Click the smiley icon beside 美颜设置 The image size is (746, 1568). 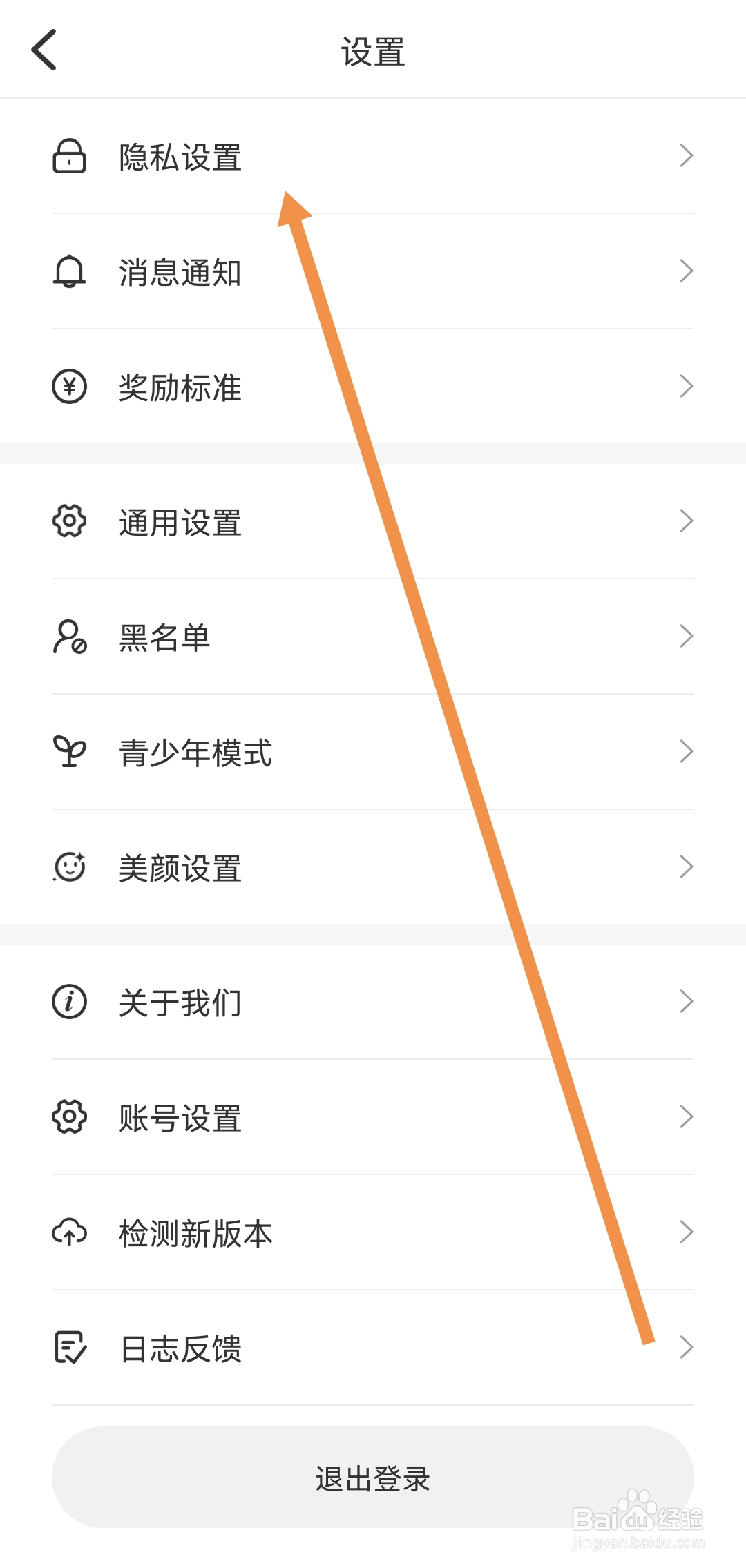[x=69, y=867]
